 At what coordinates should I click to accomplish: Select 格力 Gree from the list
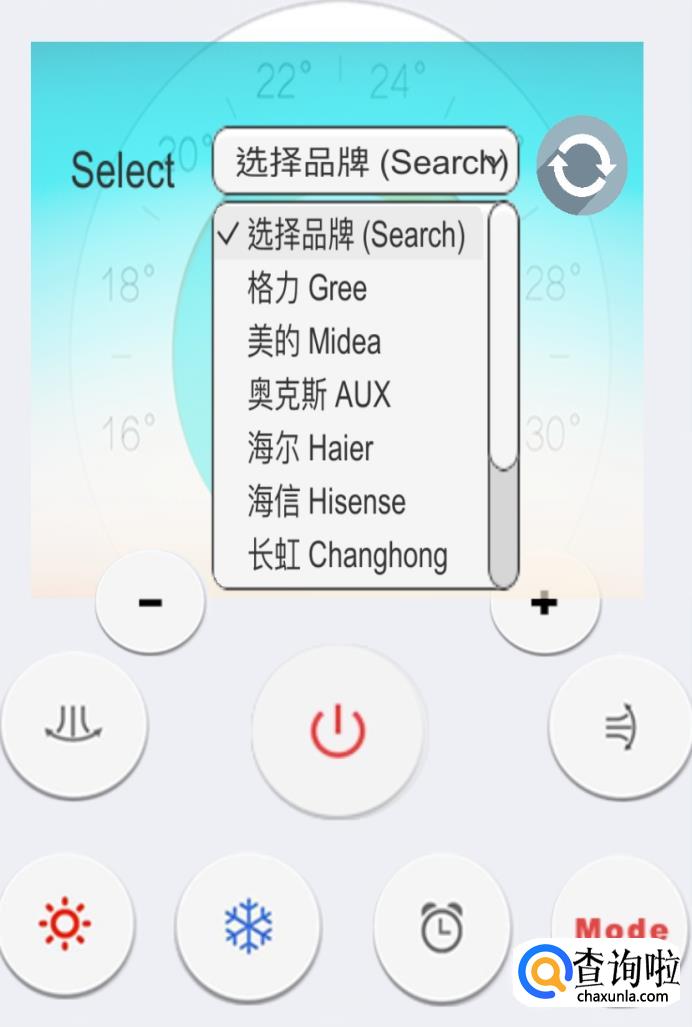tap(307, 289)
